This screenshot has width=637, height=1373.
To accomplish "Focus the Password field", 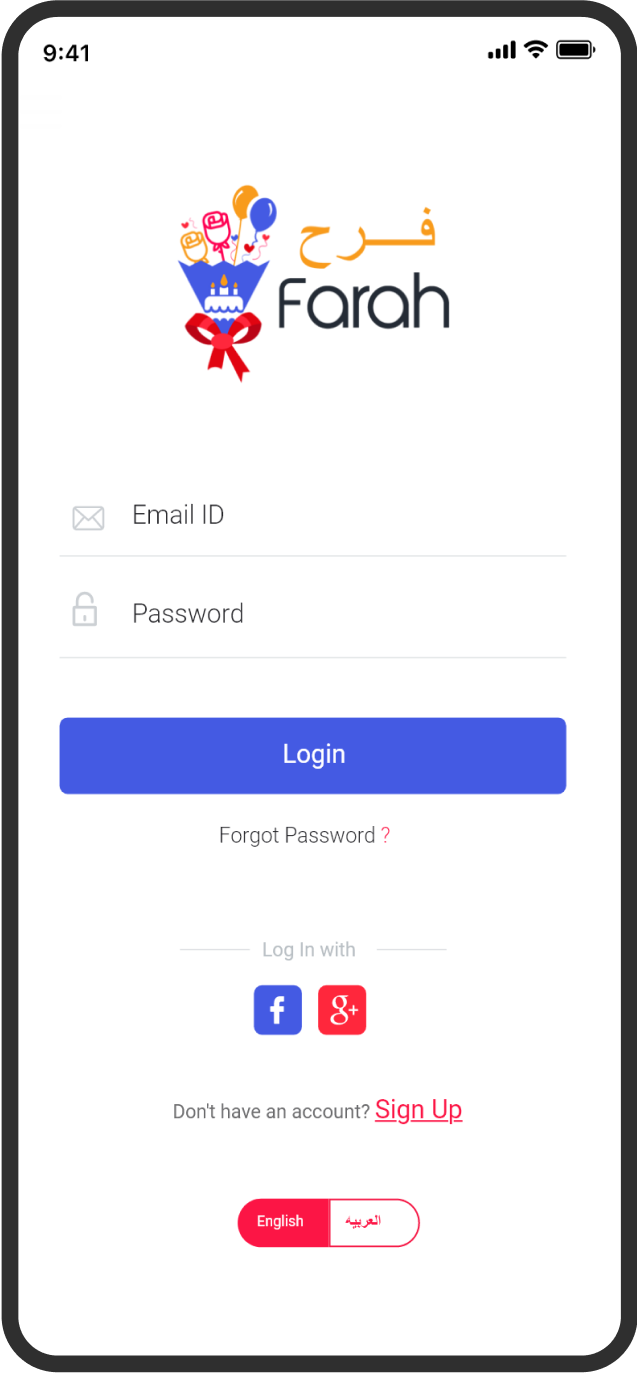I will pyautogui.click(x=312, y=612).
